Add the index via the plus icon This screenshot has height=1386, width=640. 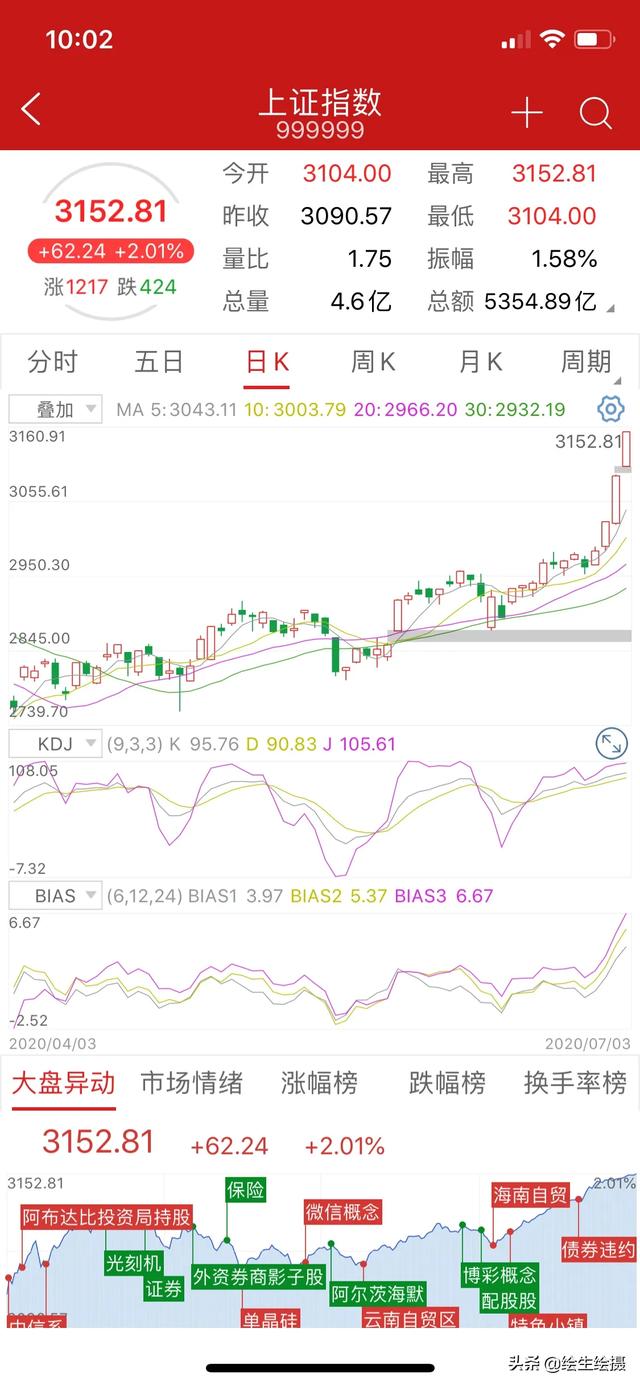pyautogui.click(x=527, y=113)
